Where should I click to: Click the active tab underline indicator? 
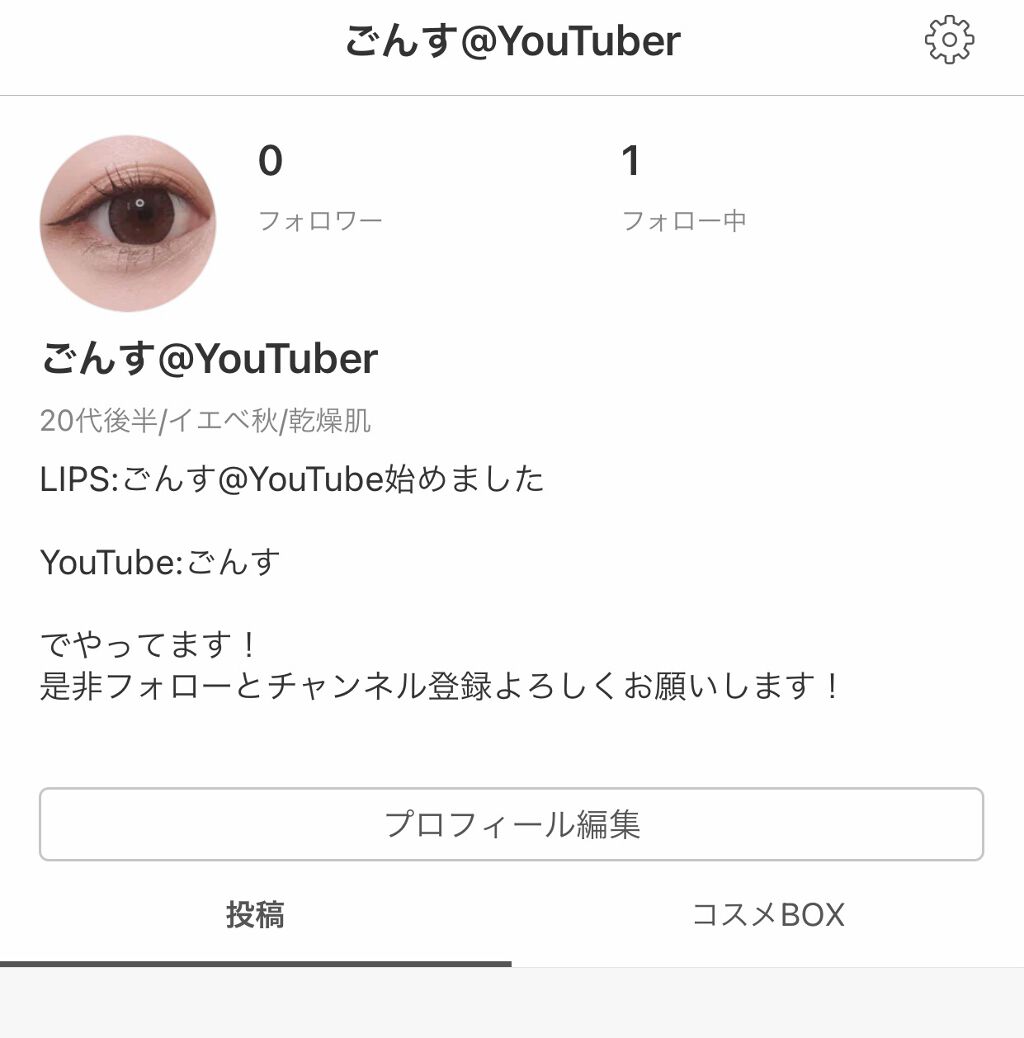tap(255, 960)
